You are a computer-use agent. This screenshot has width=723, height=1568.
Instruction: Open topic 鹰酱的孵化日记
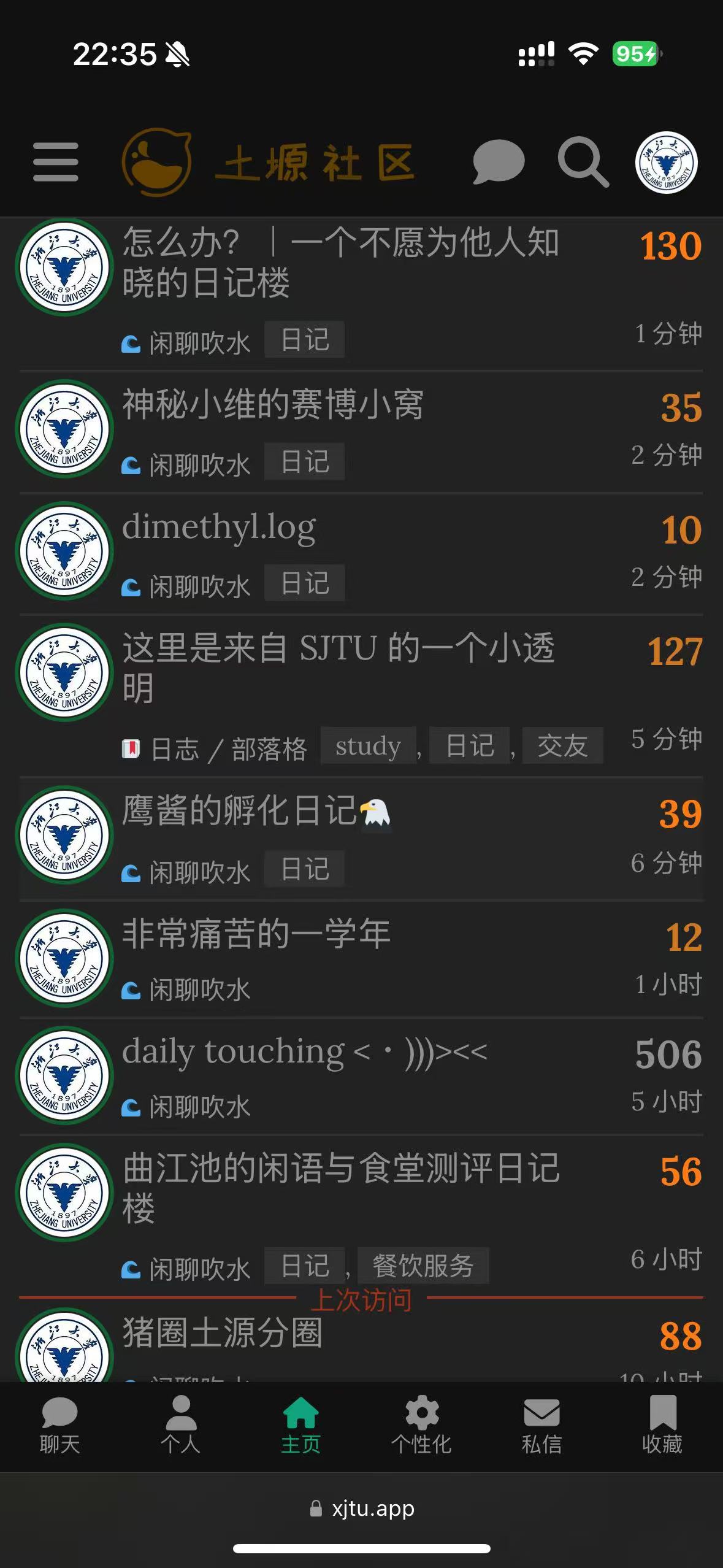point(239,811)
